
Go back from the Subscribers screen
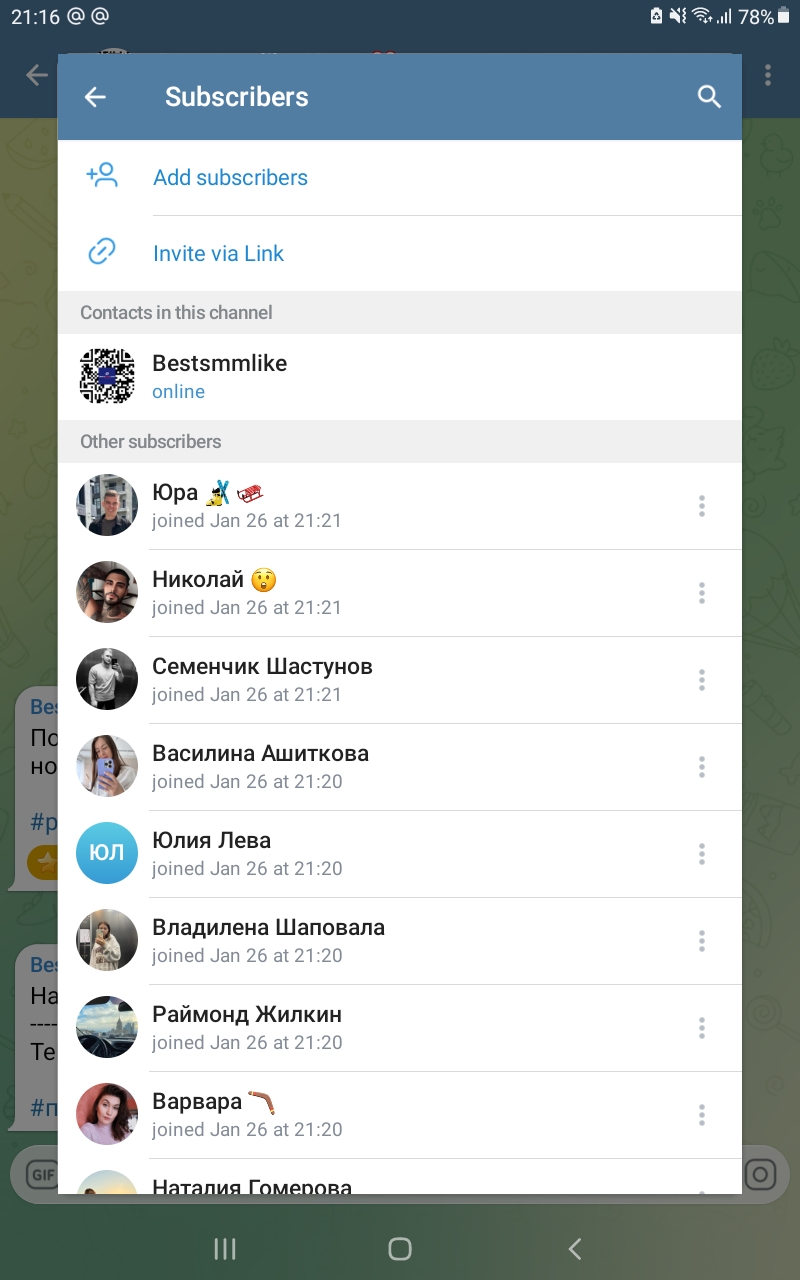point(95,97)
